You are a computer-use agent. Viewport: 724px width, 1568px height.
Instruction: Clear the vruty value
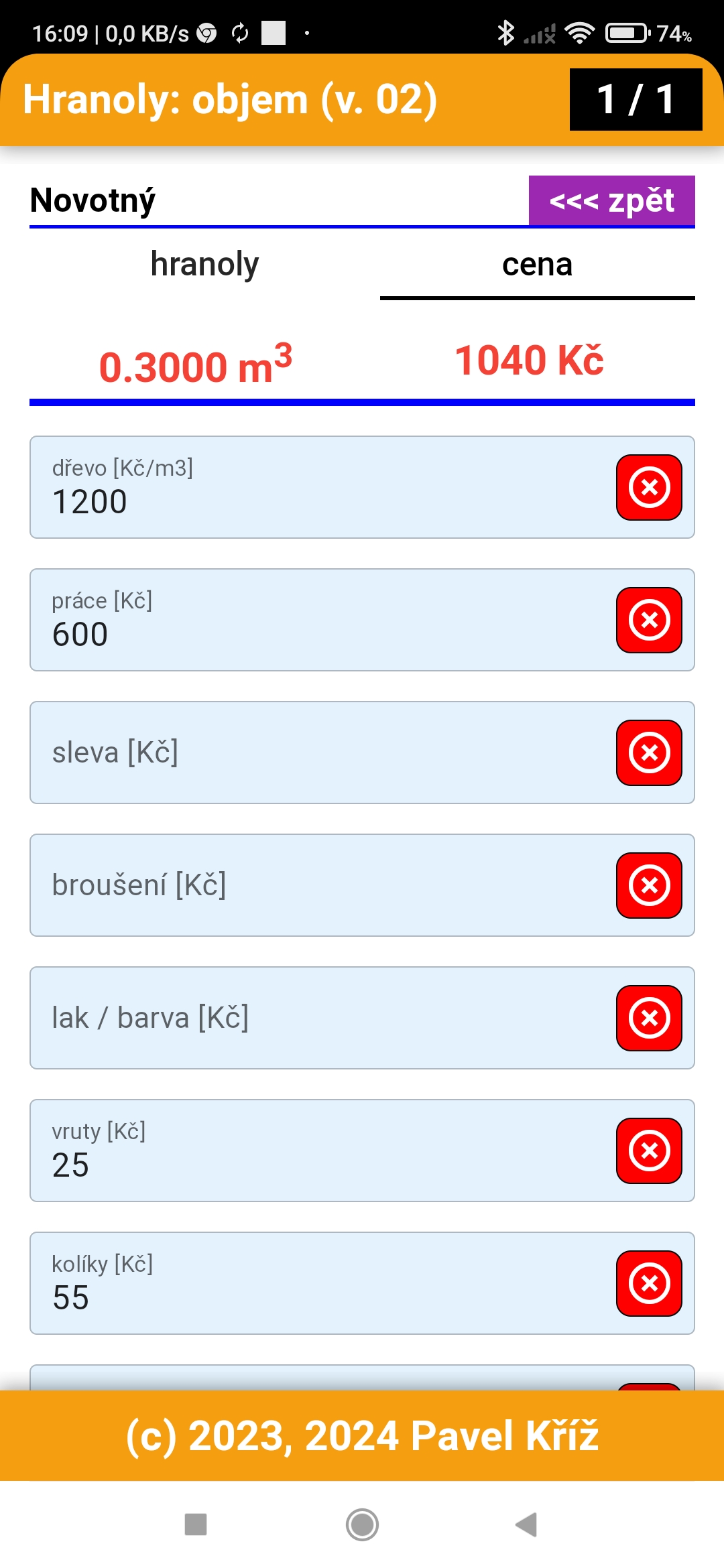649,1151
